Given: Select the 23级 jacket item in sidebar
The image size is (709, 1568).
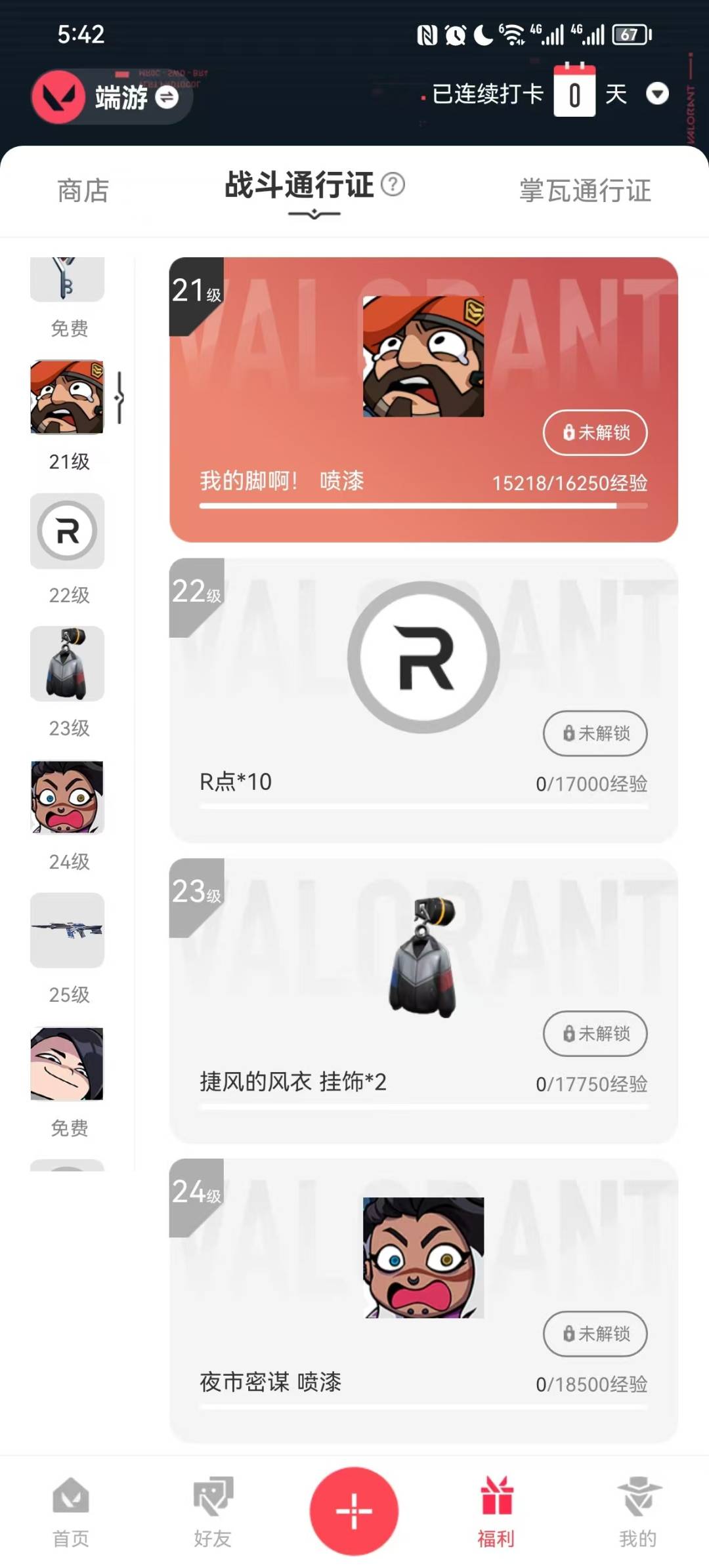Looking at the screenshot, I should point(68,664).
